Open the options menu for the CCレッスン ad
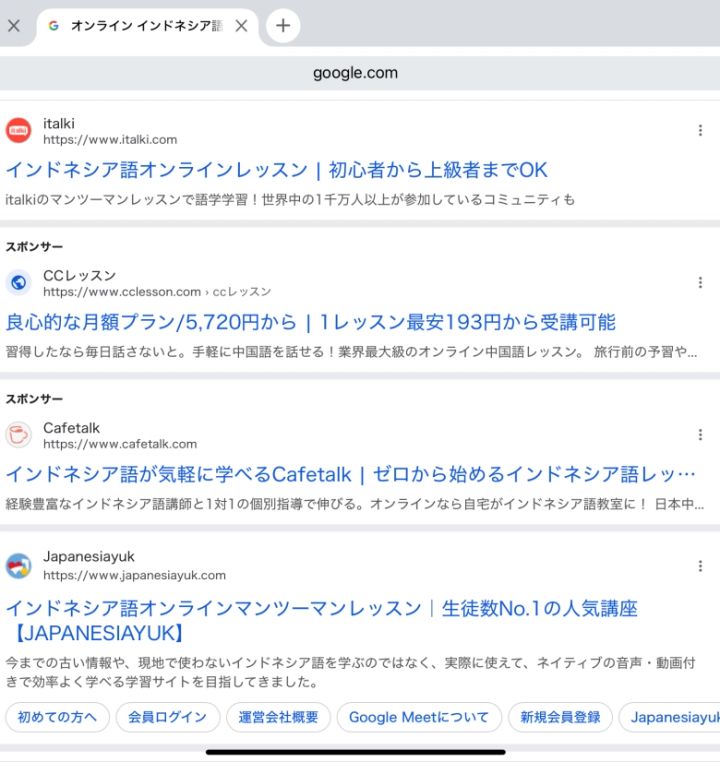The width and height of the screenshot is (720, 762). [700, 283]
